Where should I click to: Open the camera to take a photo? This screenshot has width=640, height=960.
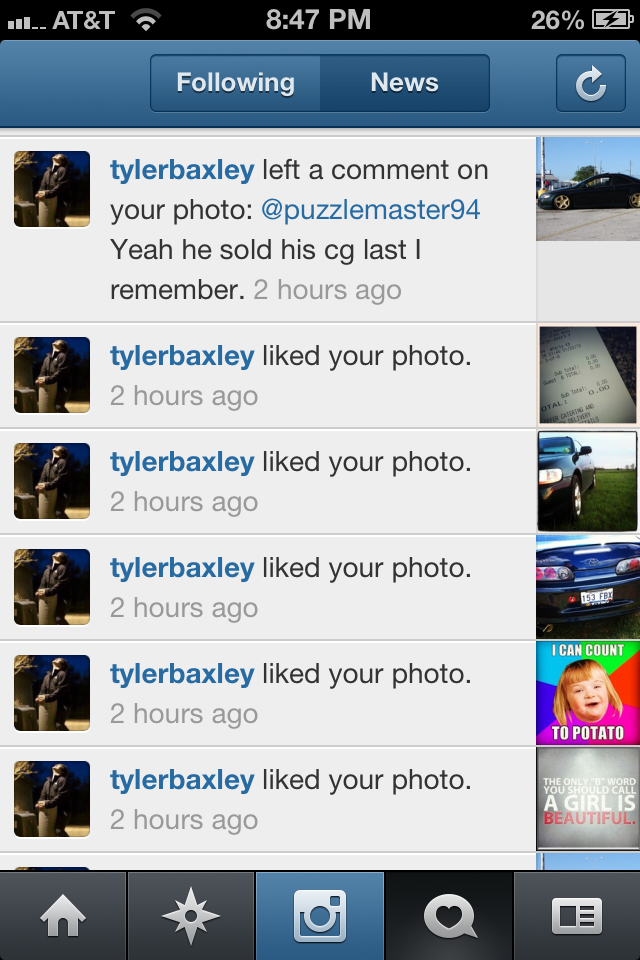click(320, 916)
